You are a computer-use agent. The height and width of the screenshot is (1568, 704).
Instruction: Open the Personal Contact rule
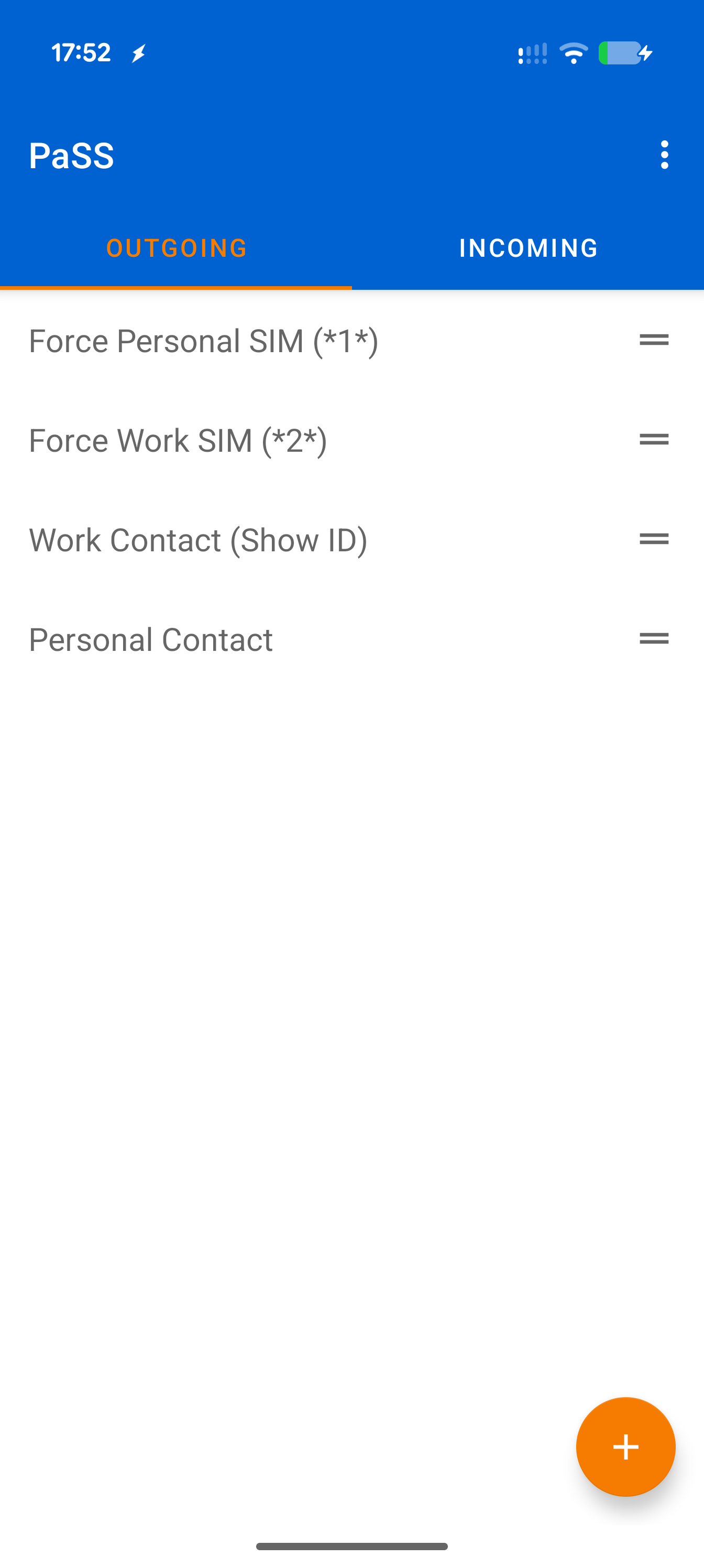150,639
